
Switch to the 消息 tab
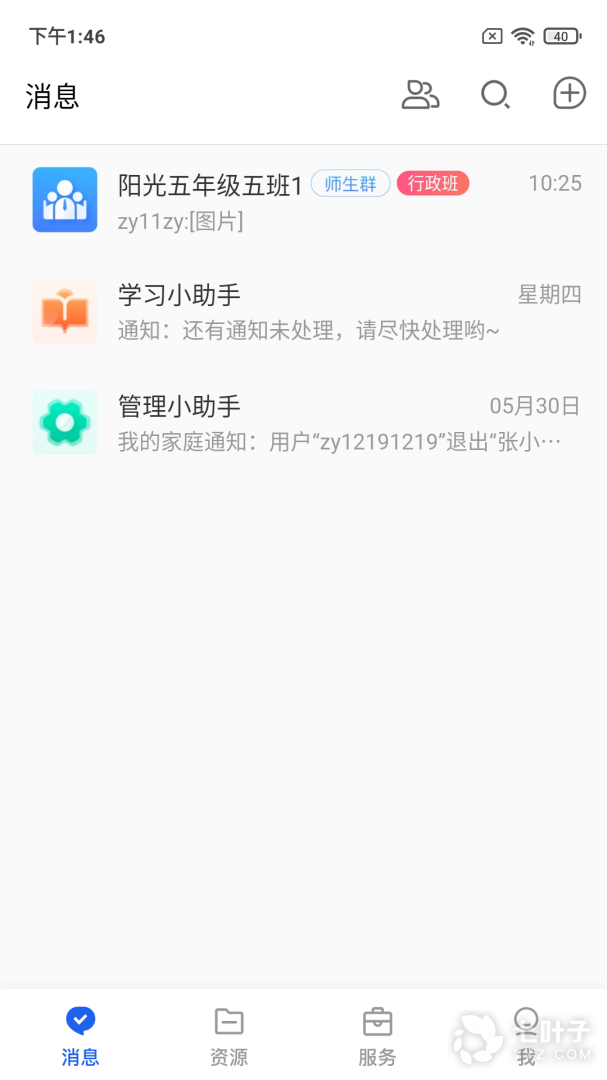(80, 1035)
